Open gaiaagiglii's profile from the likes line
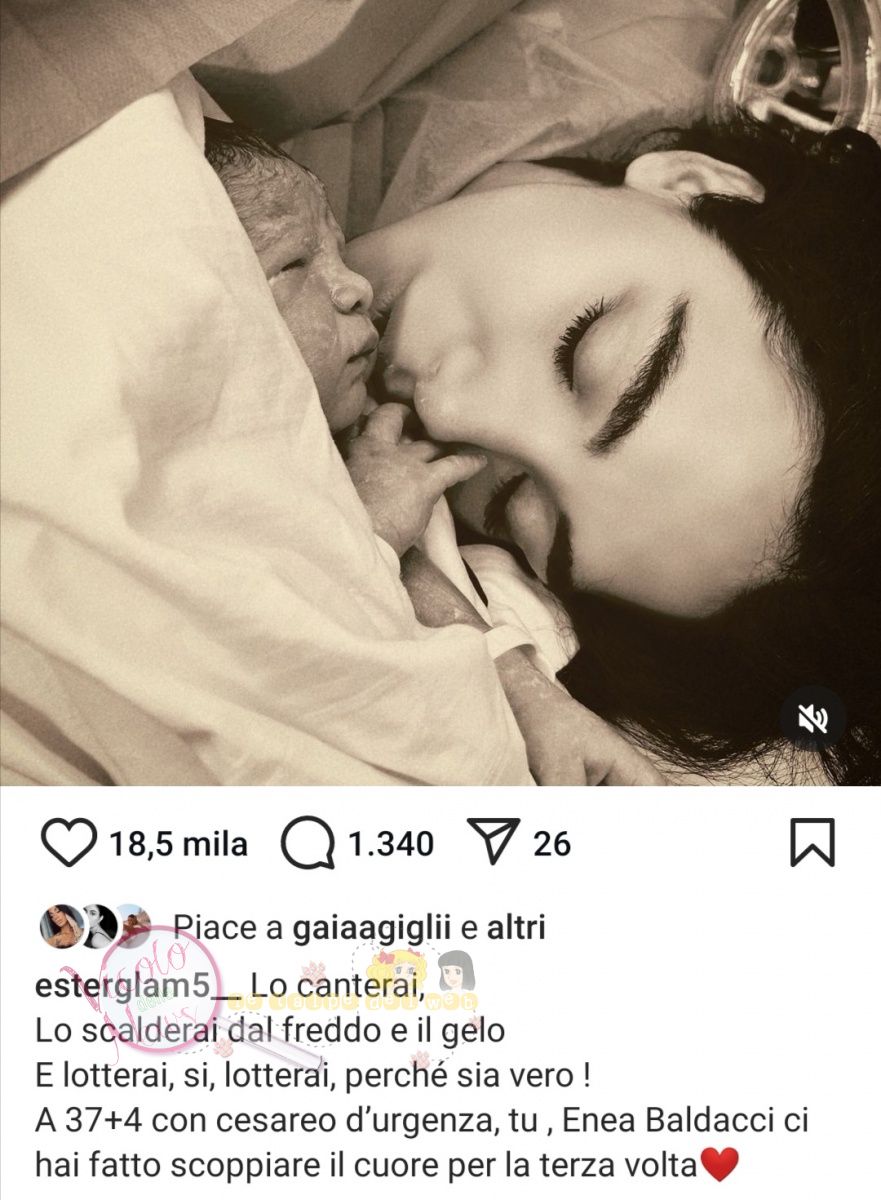The height and width of the screenshot is (1200, 881). (361, 927)
